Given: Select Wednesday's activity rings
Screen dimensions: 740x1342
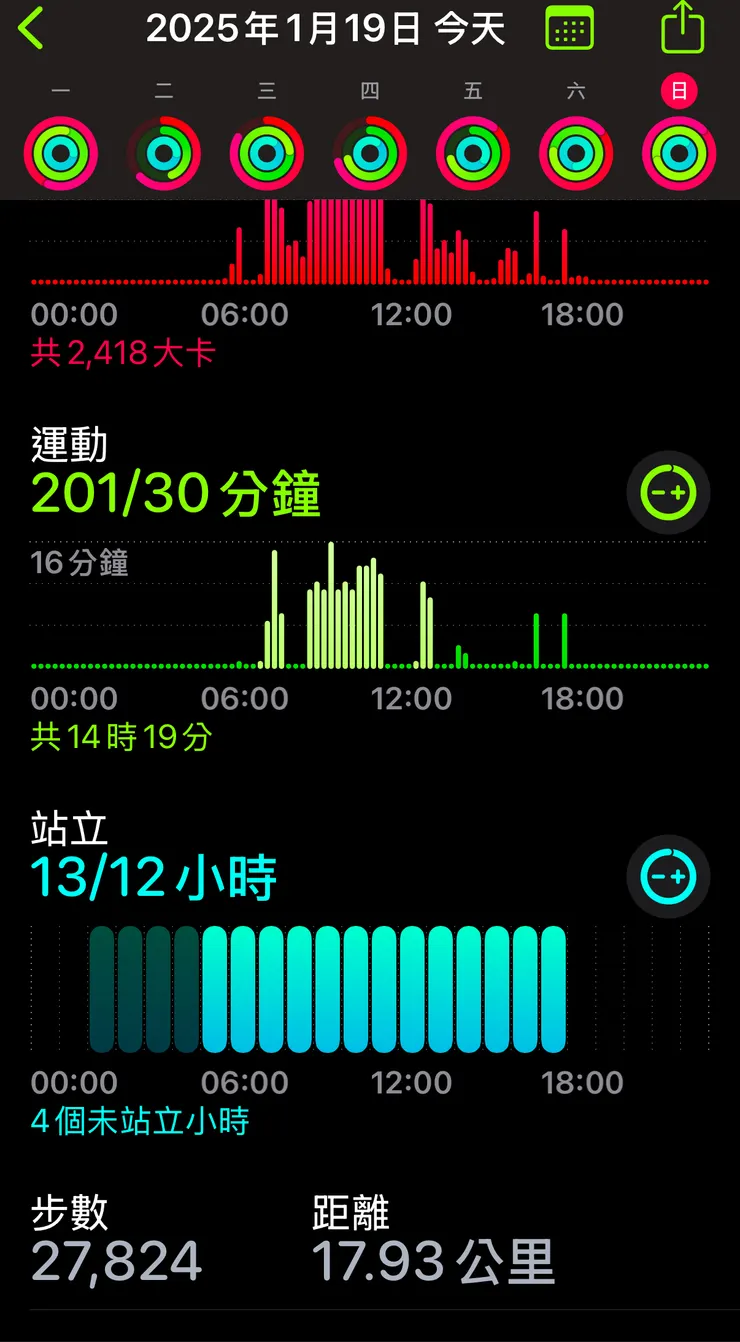Looking at the screenshot, I should pyautogui.click(x=266, y=150).
